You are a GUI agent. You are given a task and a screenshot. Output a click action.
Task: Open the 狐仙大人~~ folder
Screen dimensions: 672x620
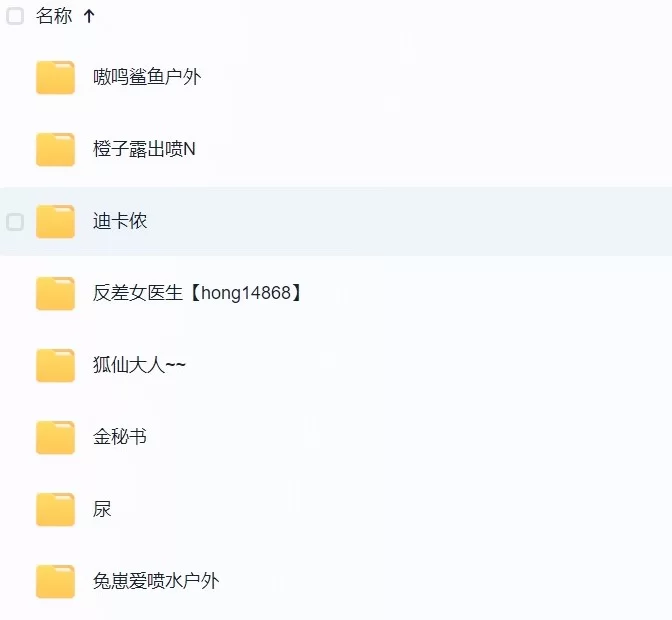click(x=139, y=365)
